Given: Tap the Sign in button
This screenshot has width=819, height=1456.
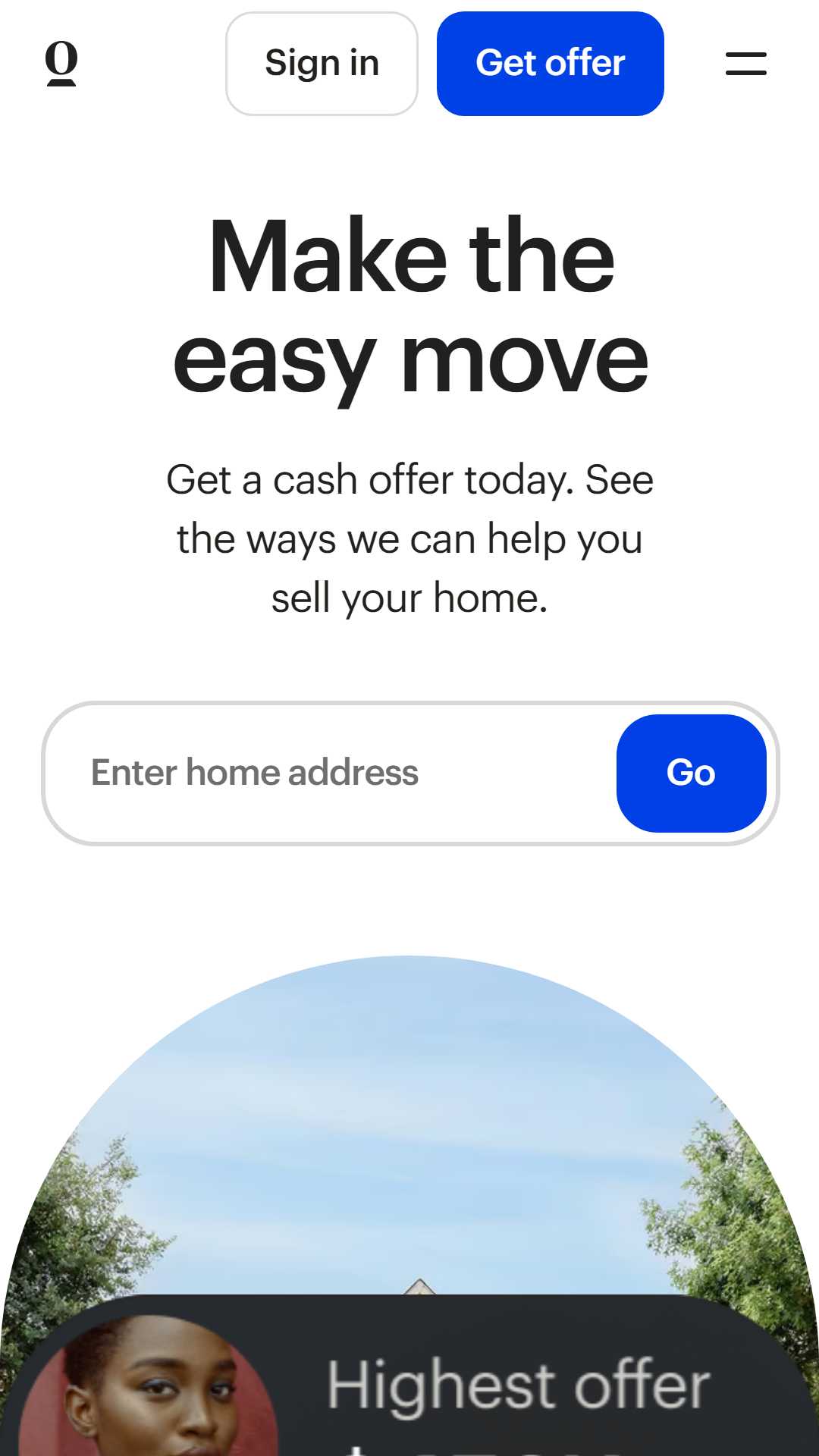Looking at the screenshot, I should pyautogui.click(x=322, y=64).
